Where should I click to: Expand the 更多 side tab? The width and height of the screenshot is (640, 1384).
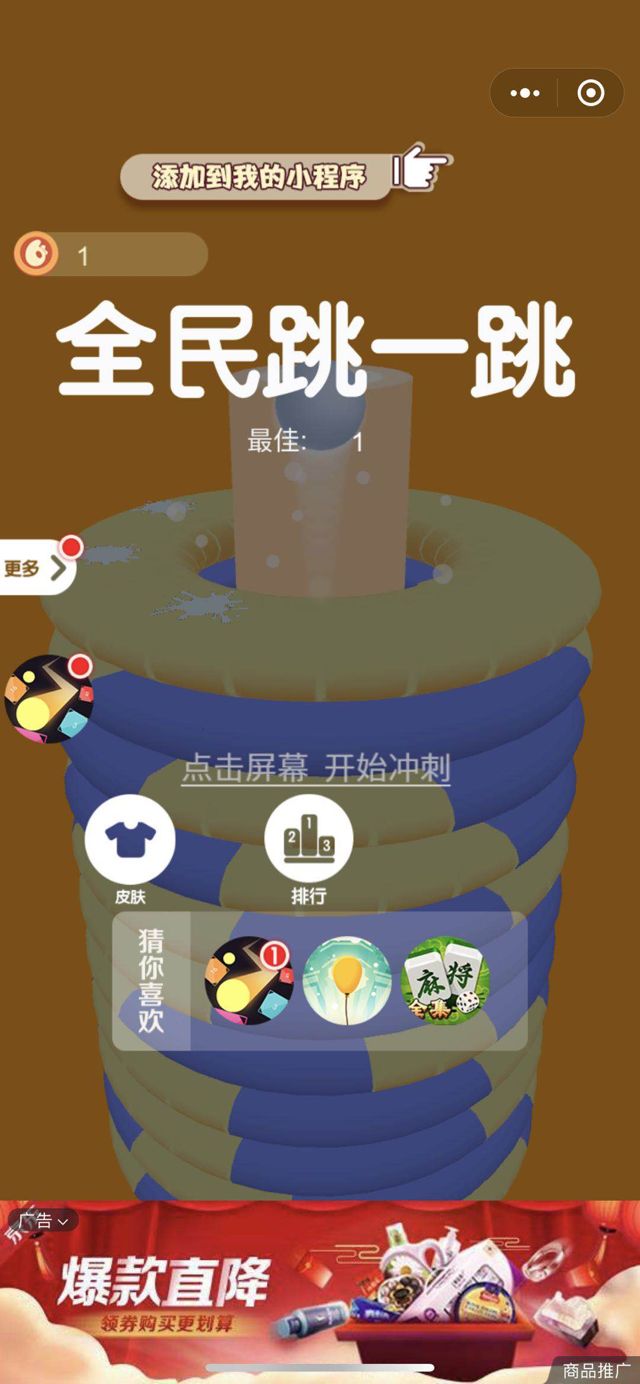click(36, 568)
